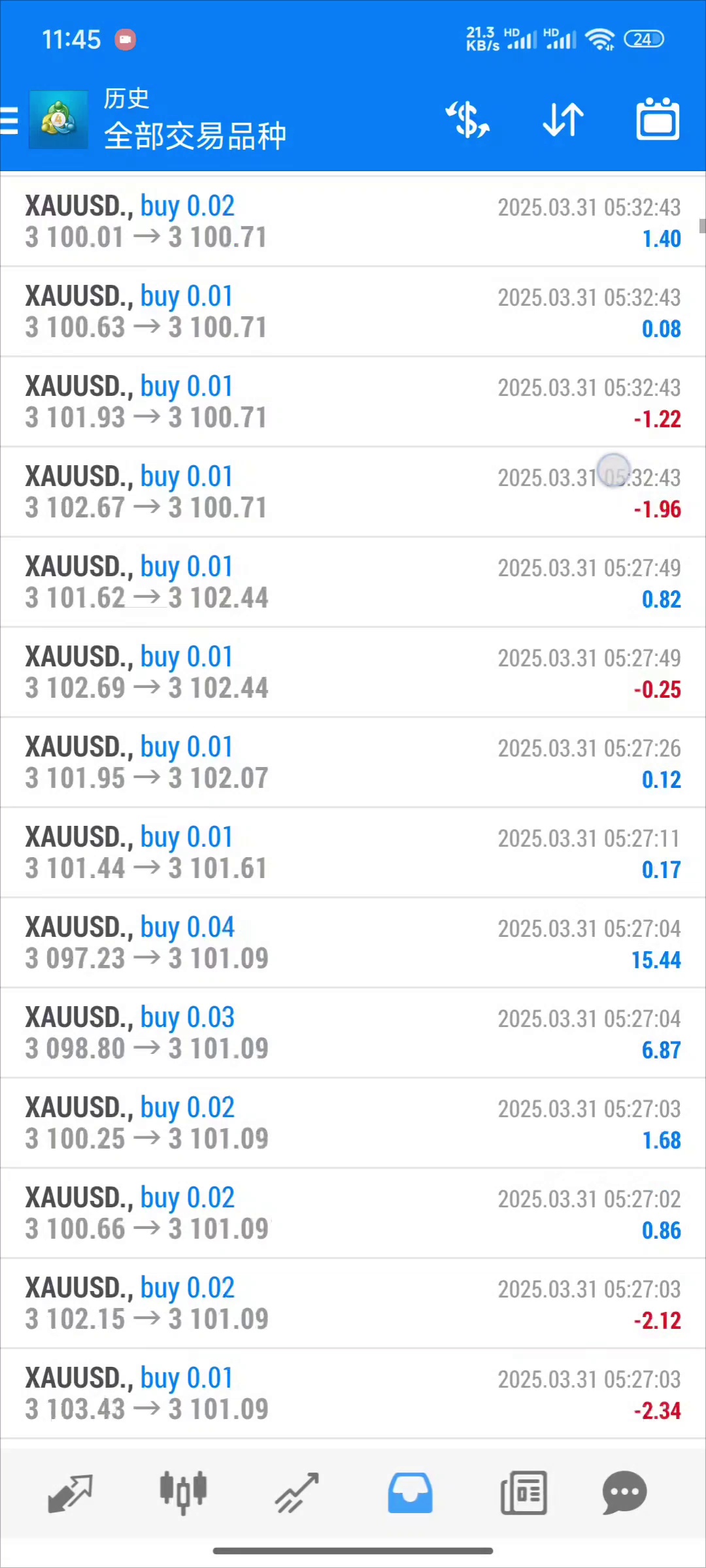Open the chat messages tab
The height and width of the screenshot is (1568, 706).
point(624,1494)
